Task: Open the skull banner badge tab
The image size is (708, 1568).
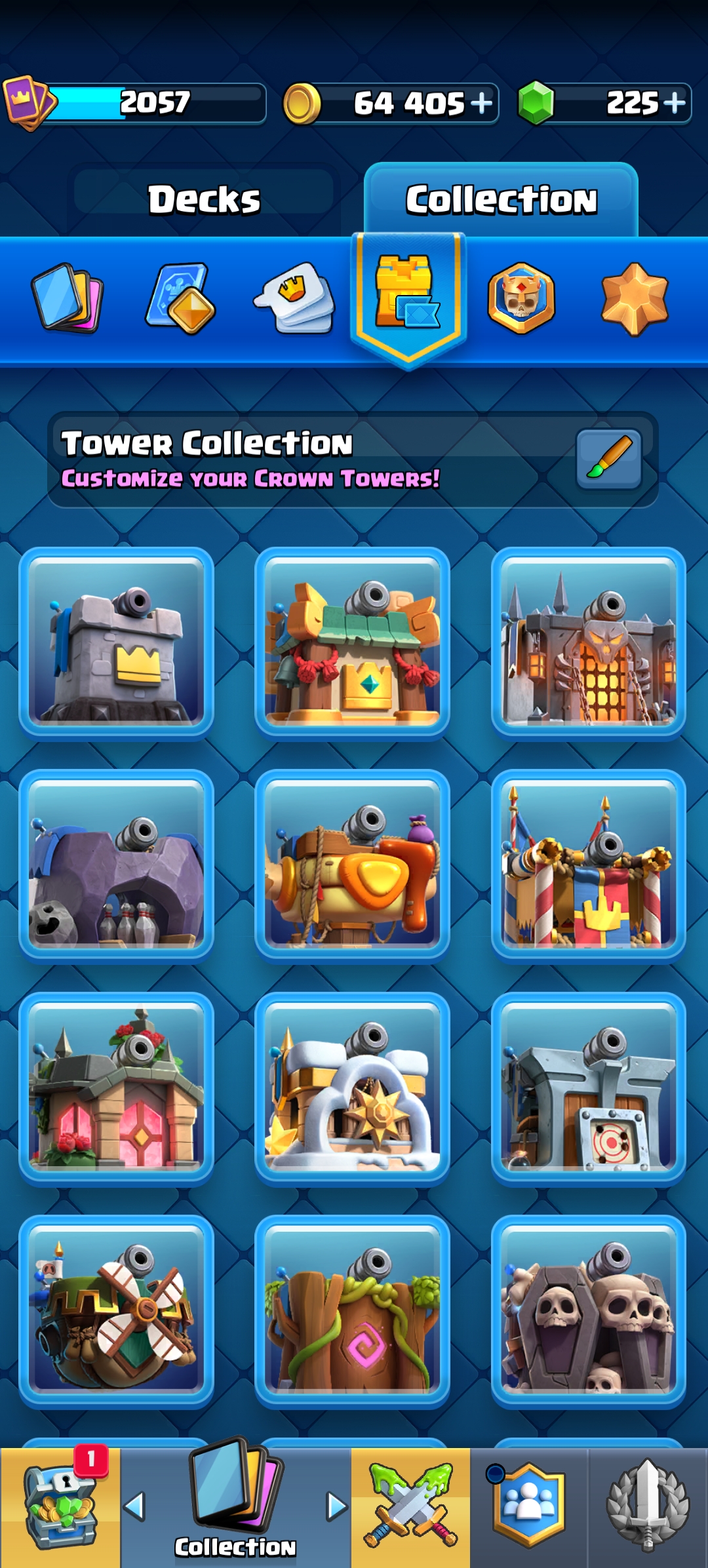Action: [x=521, y=298]
